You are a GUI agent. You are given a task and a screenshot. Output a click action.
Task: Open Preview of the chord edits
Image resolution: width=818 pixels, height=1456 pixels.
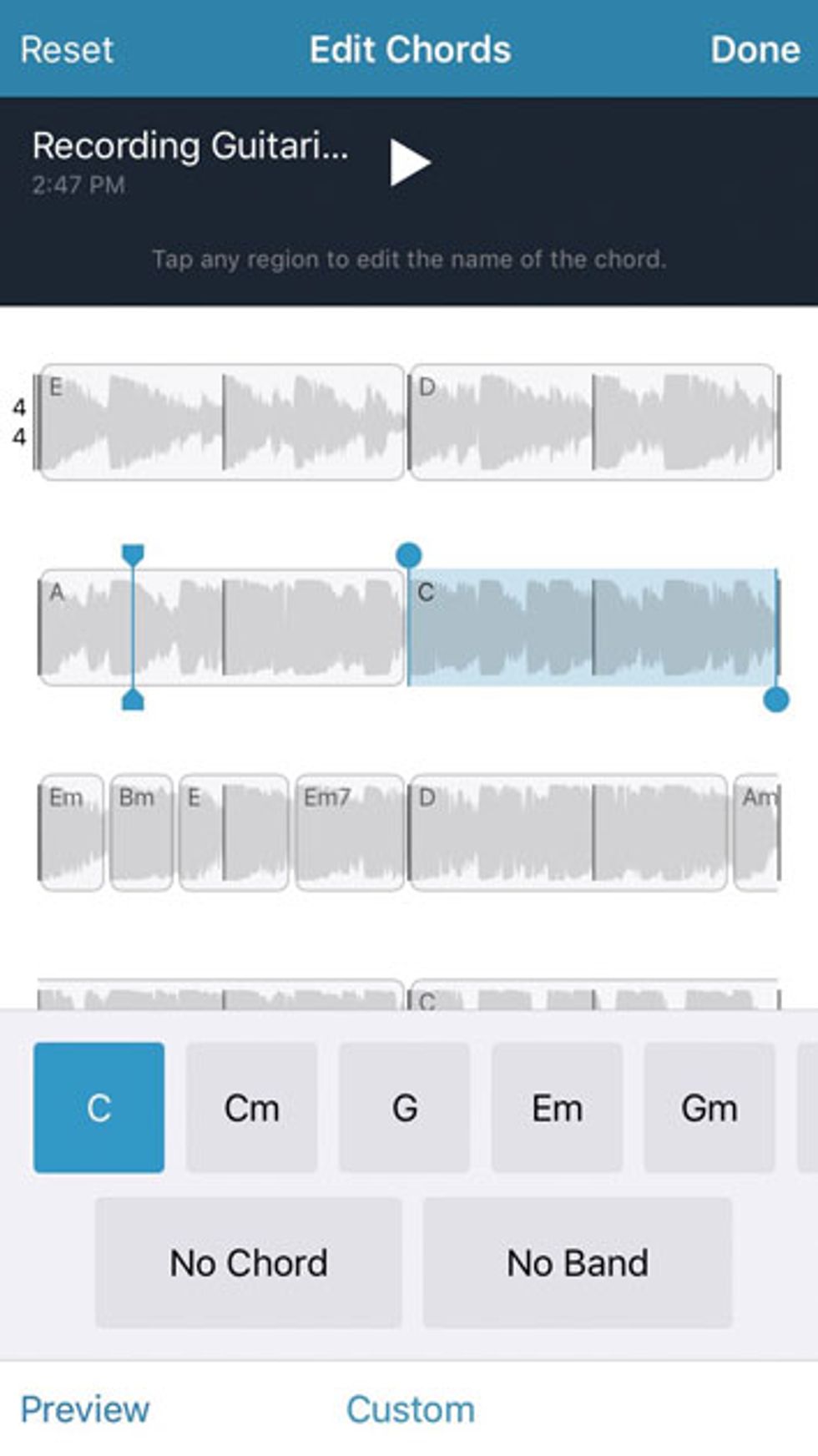coord(84,1408)
